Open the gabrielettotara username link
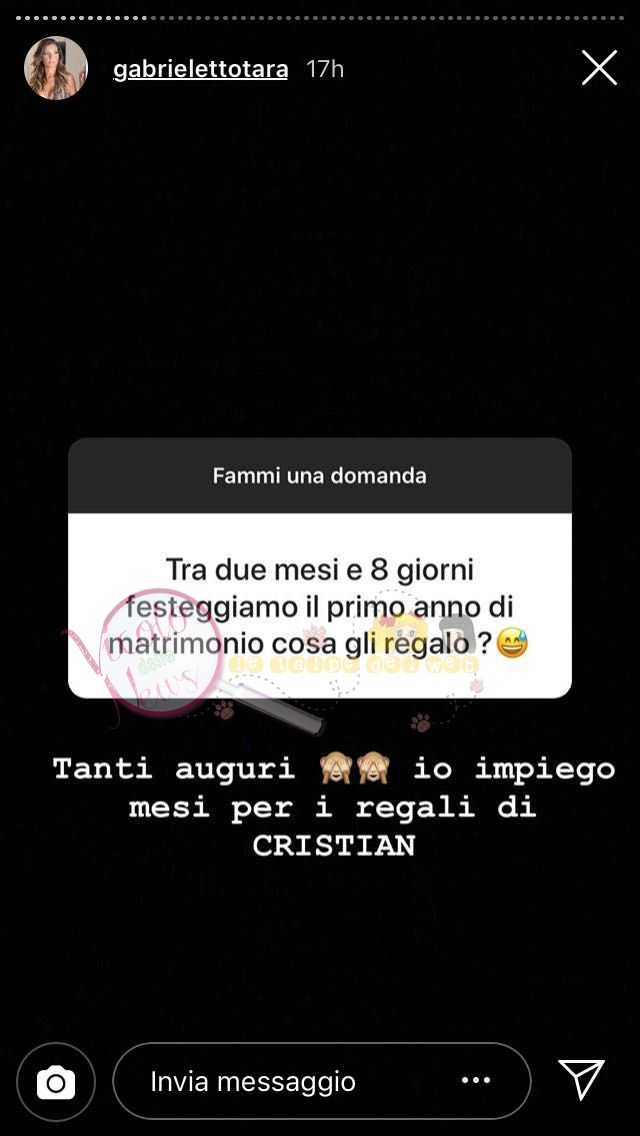 (x=200, y=69)
